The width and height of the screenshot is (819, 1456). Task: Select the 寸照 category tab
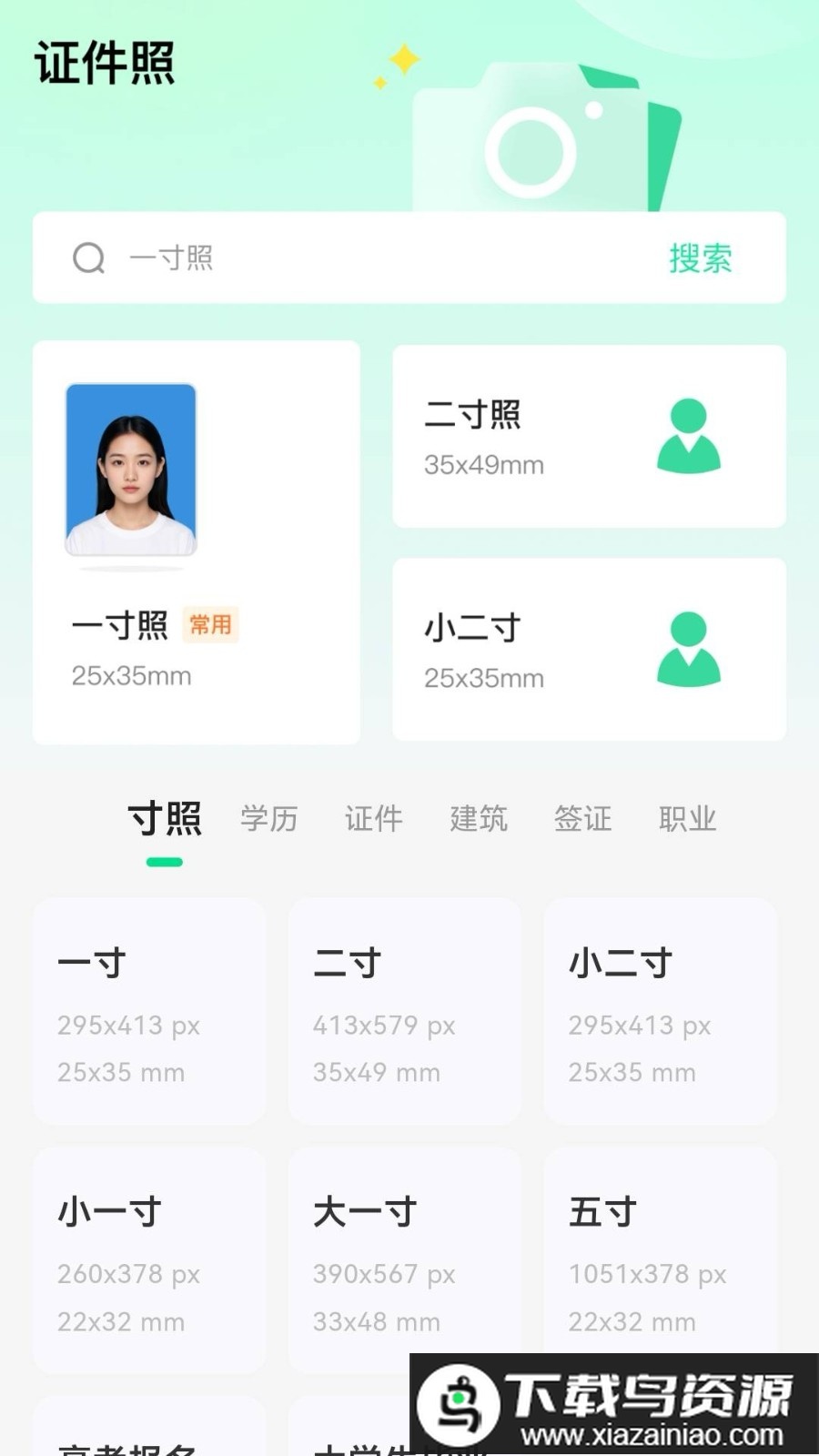[x=166, y=818]
